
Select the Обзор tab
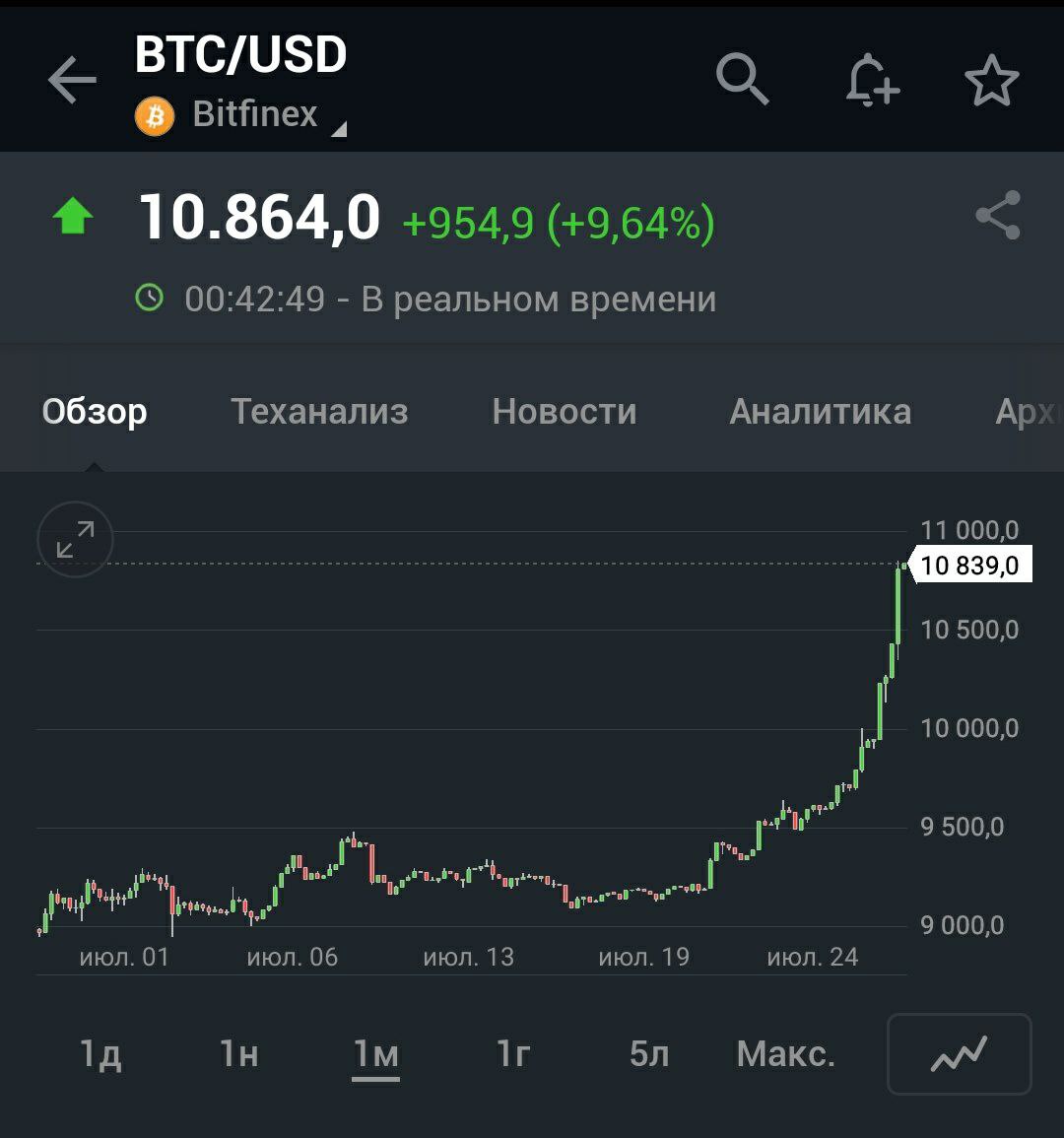(x=95, y=411)
